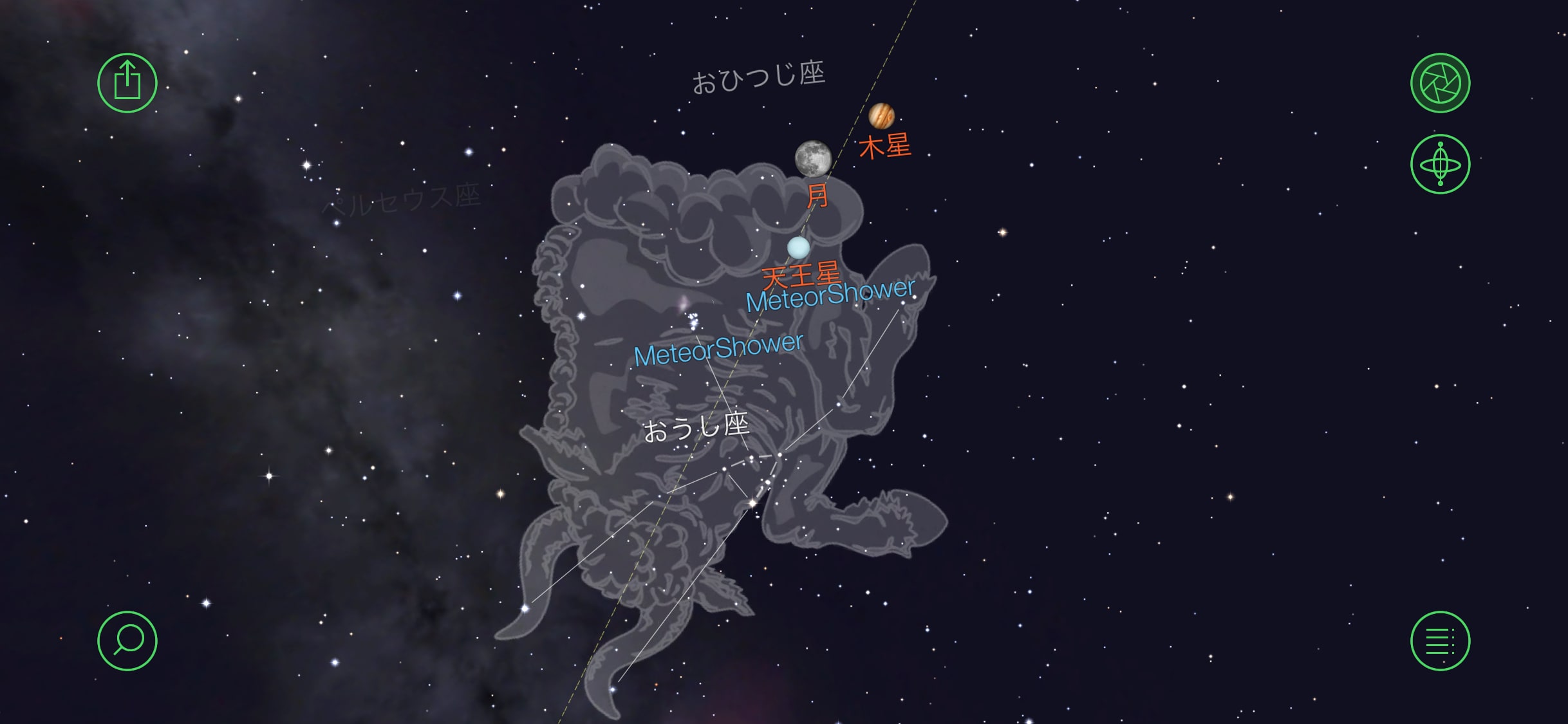Tap the share icon
Viewport: 1568px width, 724px height.
tap(127, 83)
